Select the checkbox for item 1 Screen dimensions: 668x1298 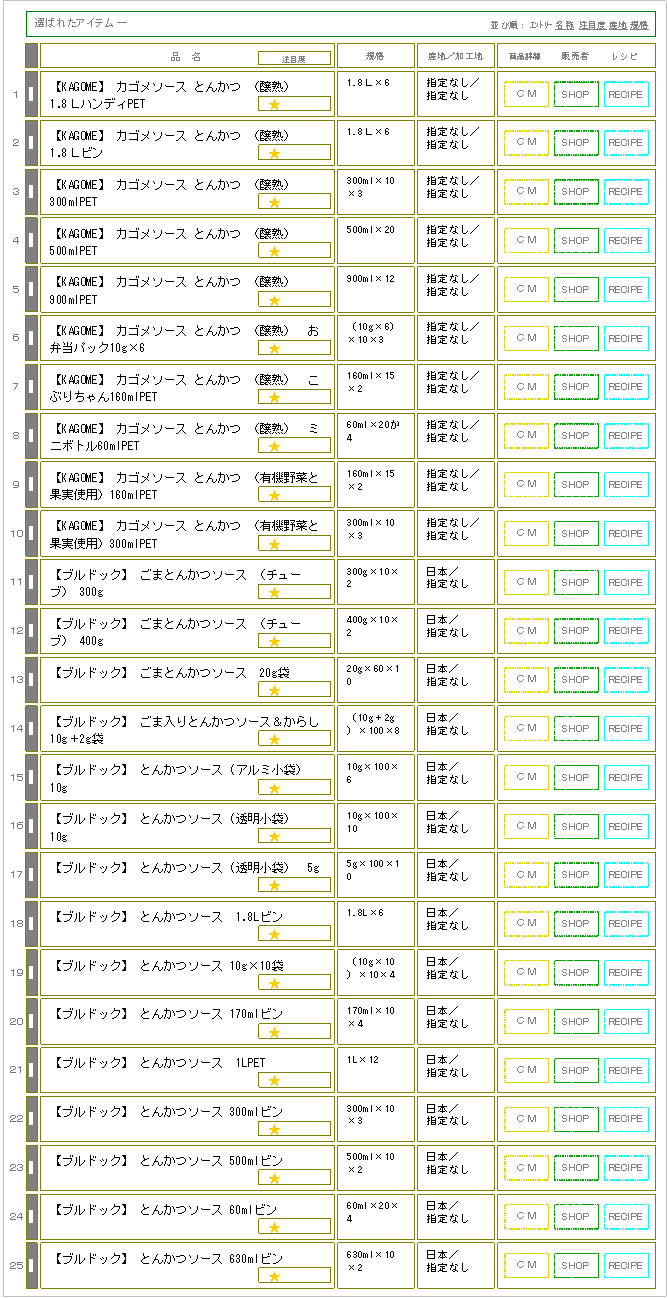click(31, 95)
